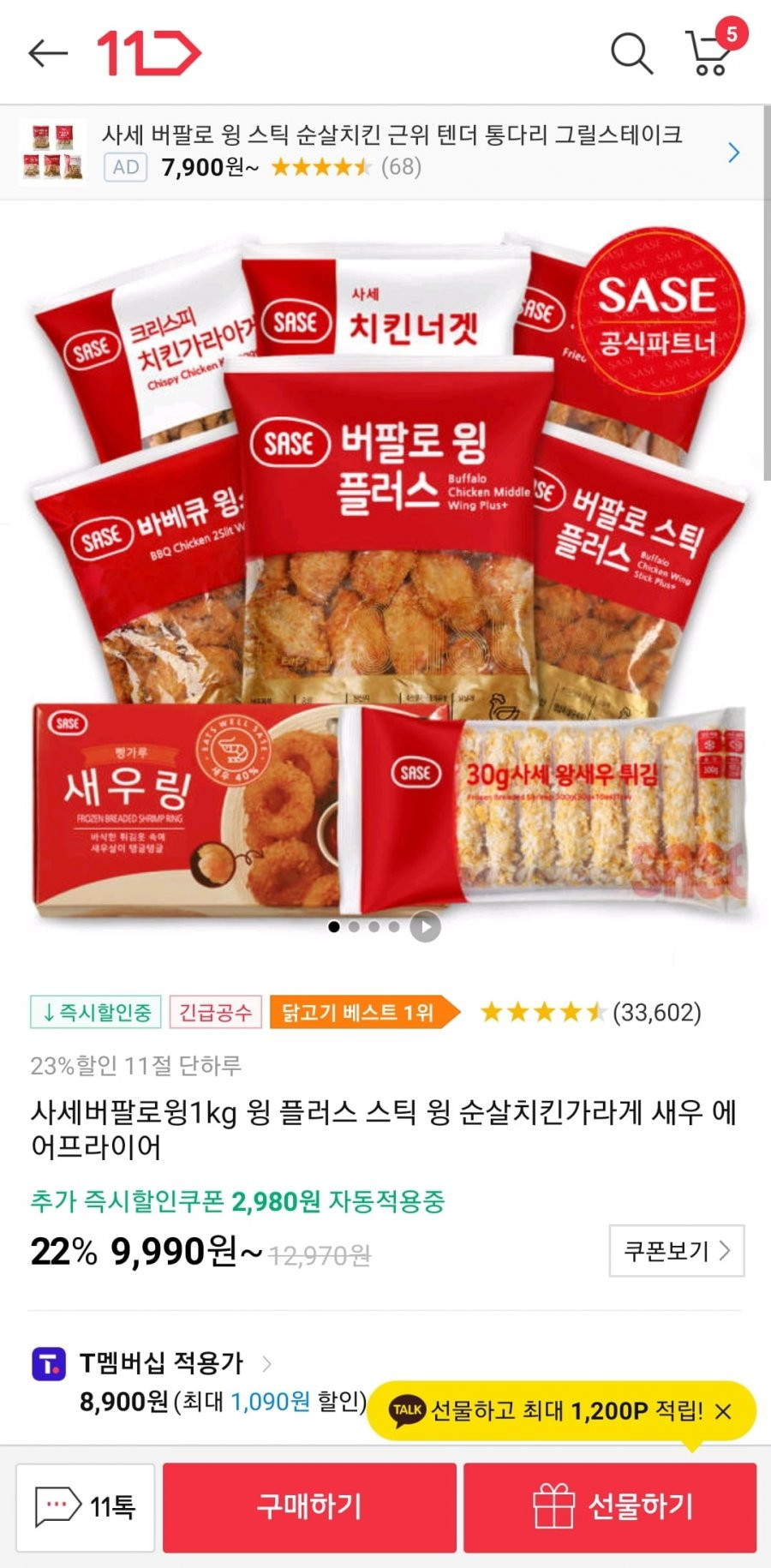Dismiss the 선물하고 적립 tooltip
This screenshot has width=771, height=1568.
click(723, 1411)
